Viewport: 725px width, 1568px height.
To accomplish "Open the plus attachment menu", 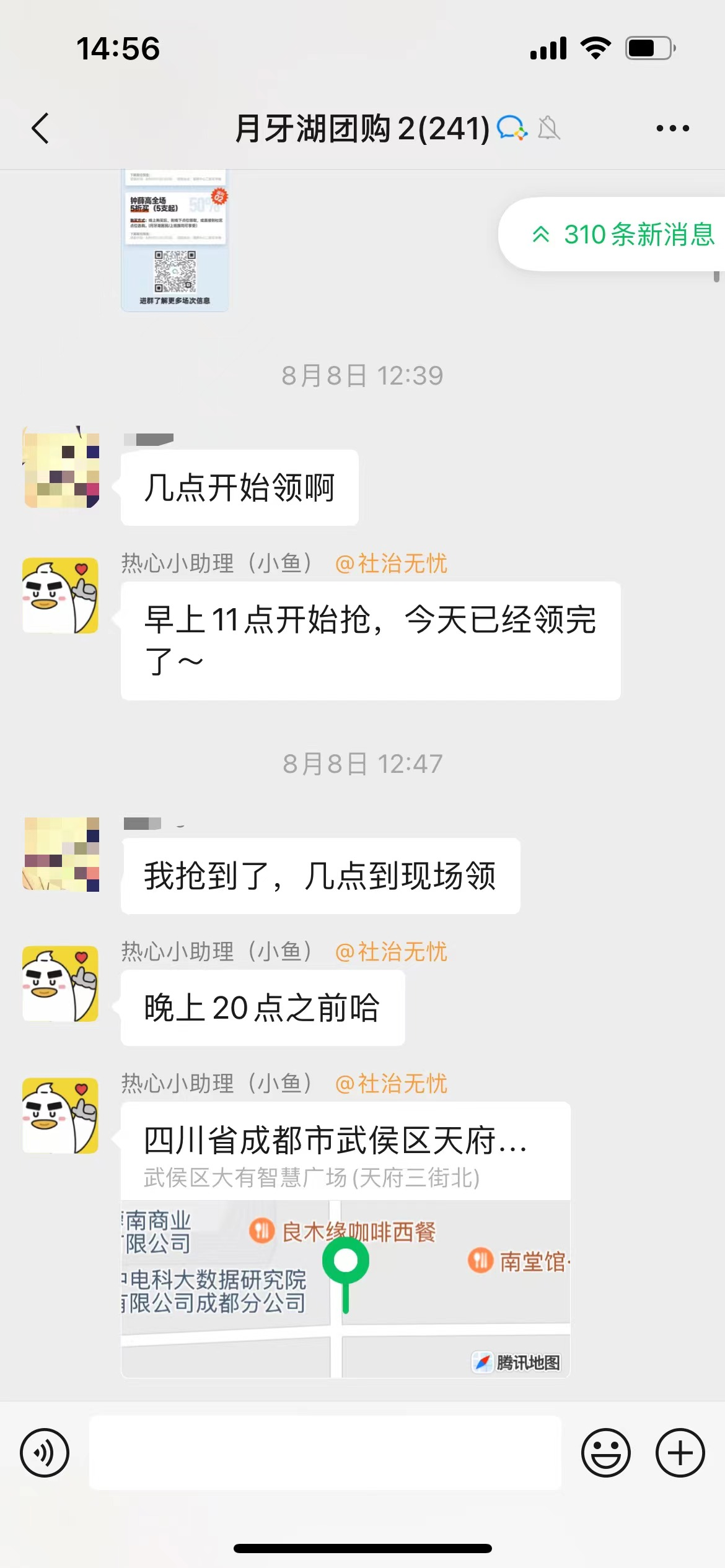I will pos(680,1452).
